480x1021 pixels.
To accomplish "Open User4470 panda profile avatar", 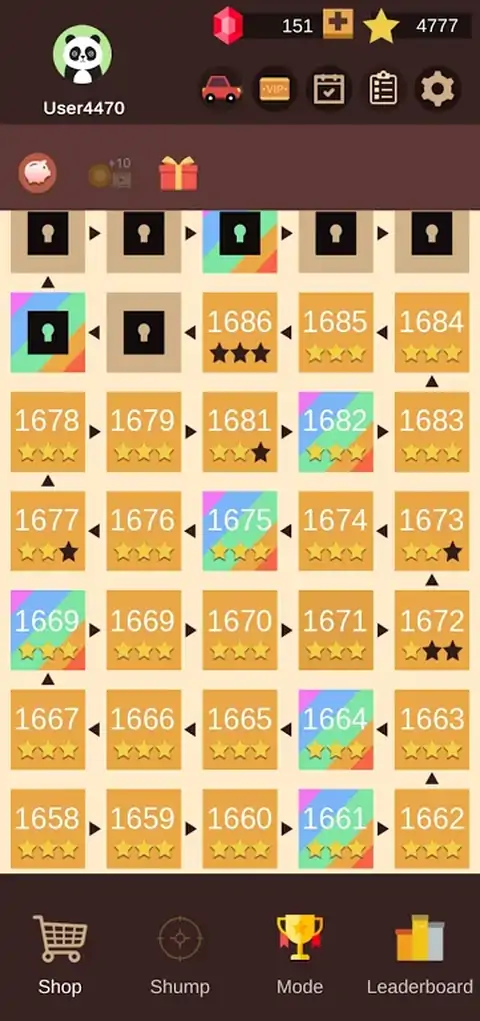I will coord(82,55).
